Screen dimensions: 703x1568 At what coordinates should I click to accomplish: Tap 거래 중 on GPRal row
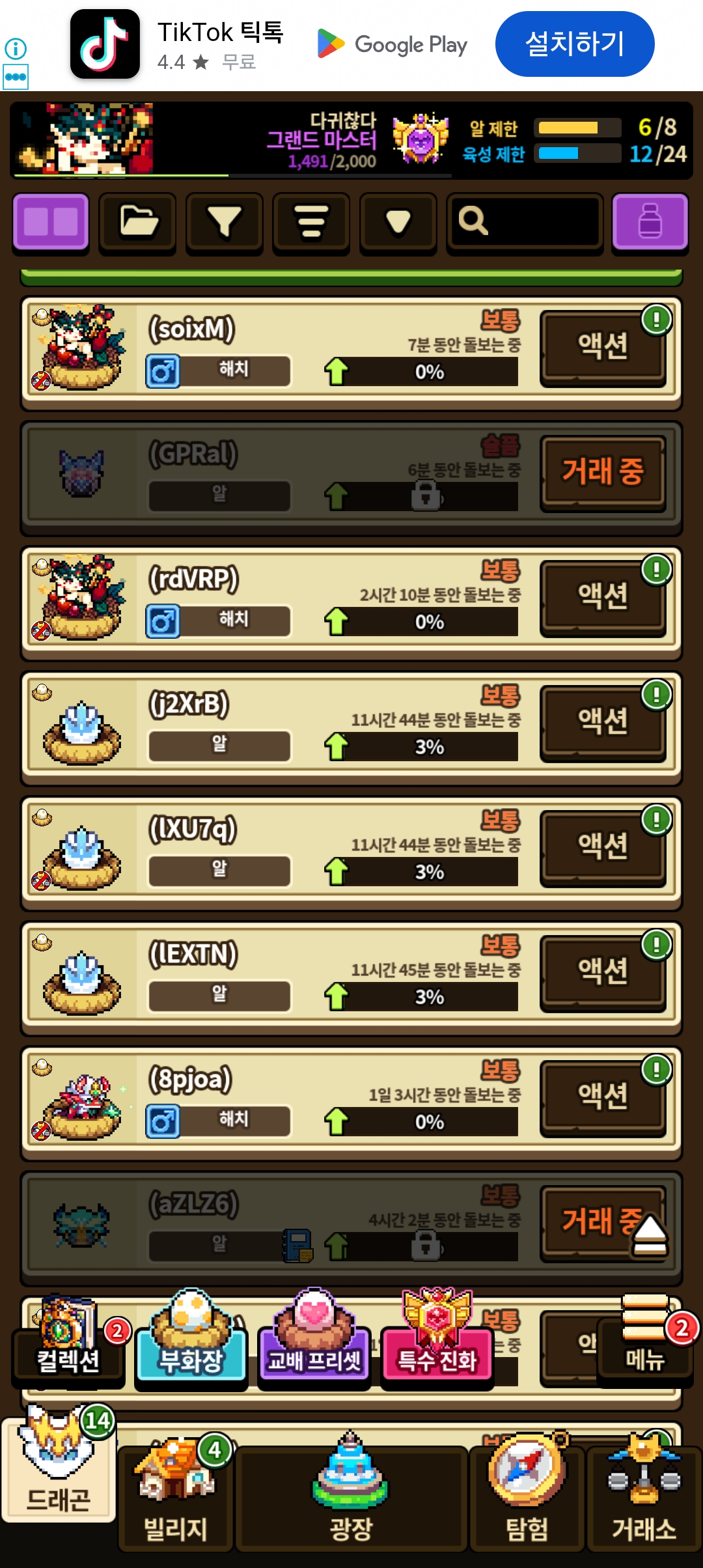point(603,471)
